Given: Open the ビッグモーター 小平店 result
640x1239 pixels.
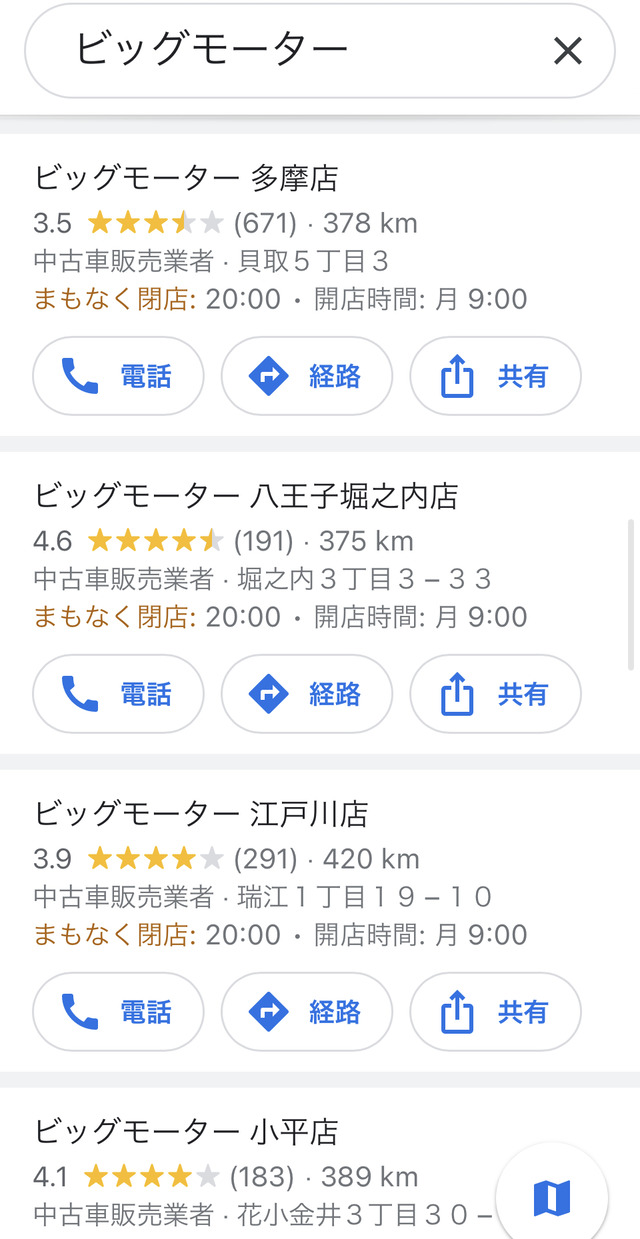Looking at the screenshot, I should pos(187,1132).
